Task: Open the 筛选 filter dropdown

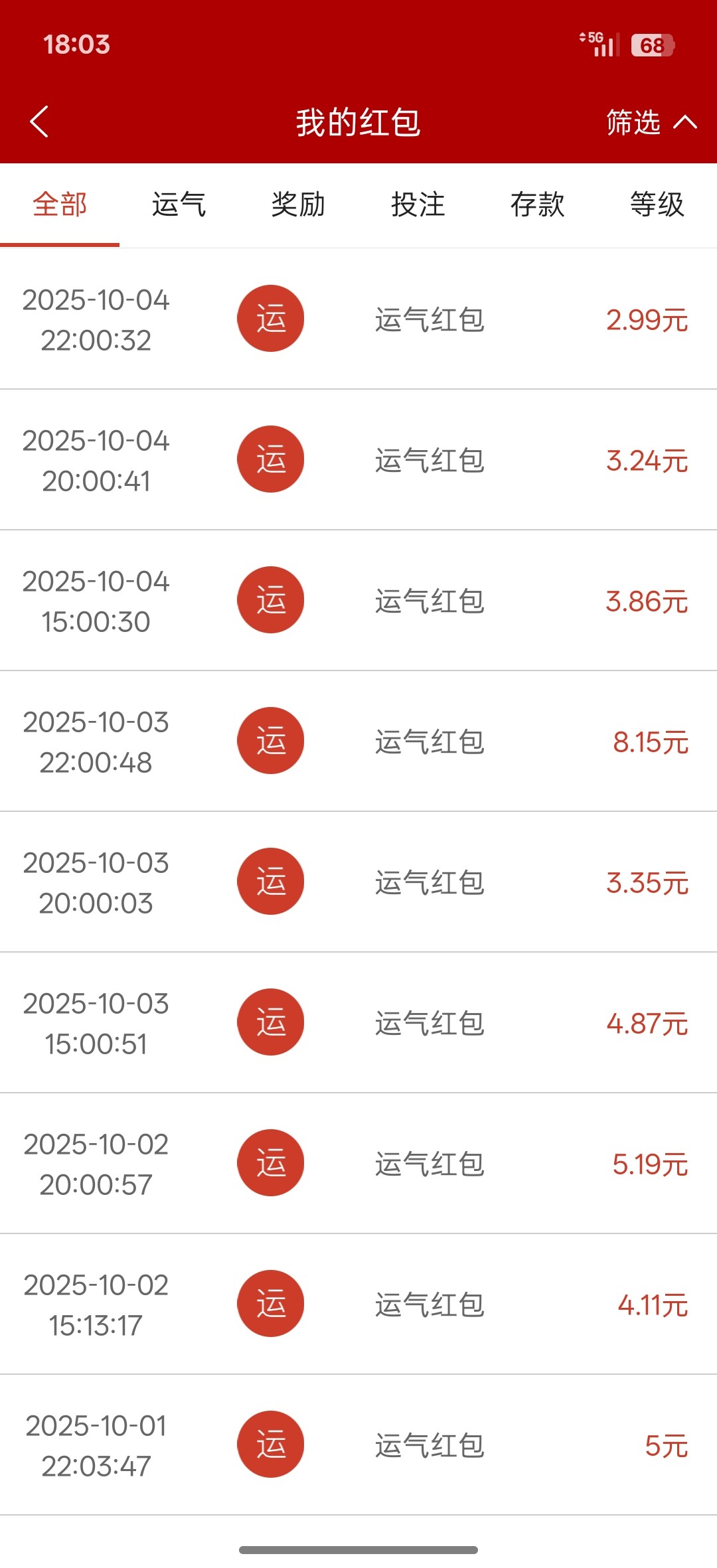Action: (651, 122)
